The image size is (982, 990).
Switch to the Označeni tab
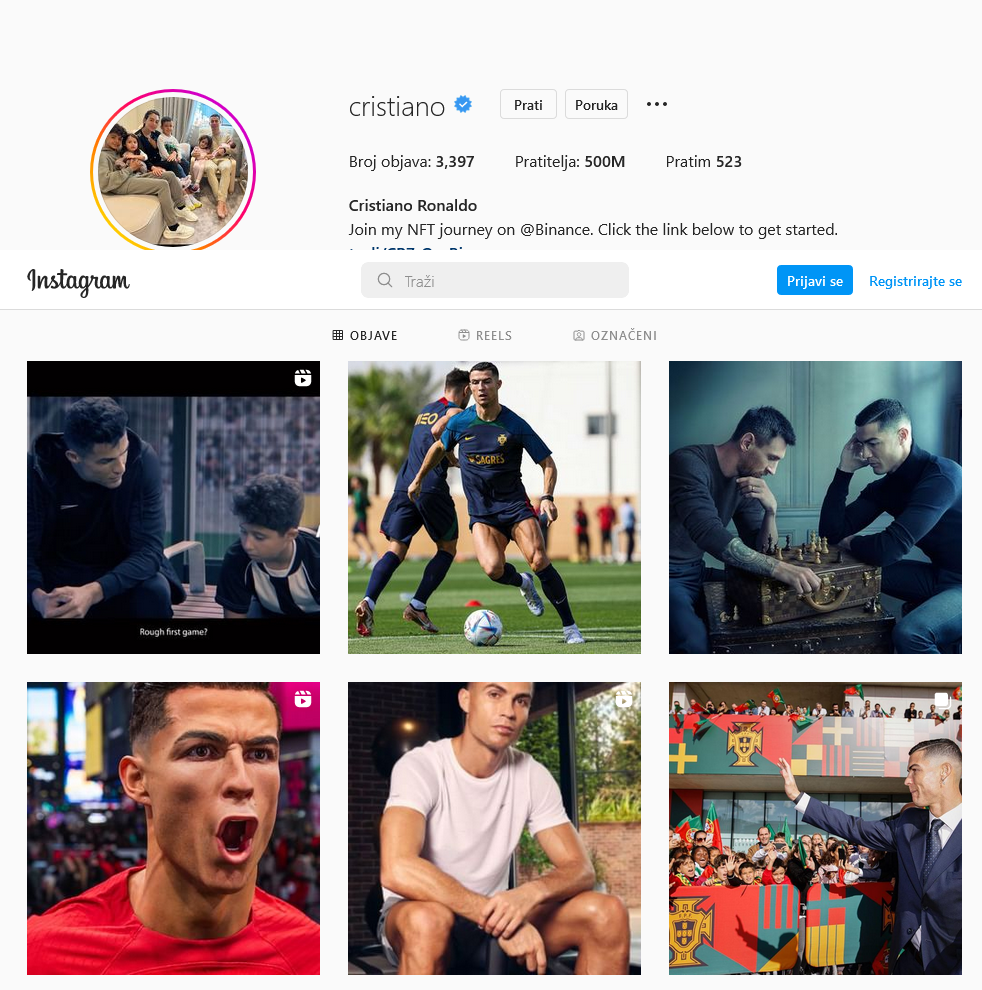coord(615,336)
